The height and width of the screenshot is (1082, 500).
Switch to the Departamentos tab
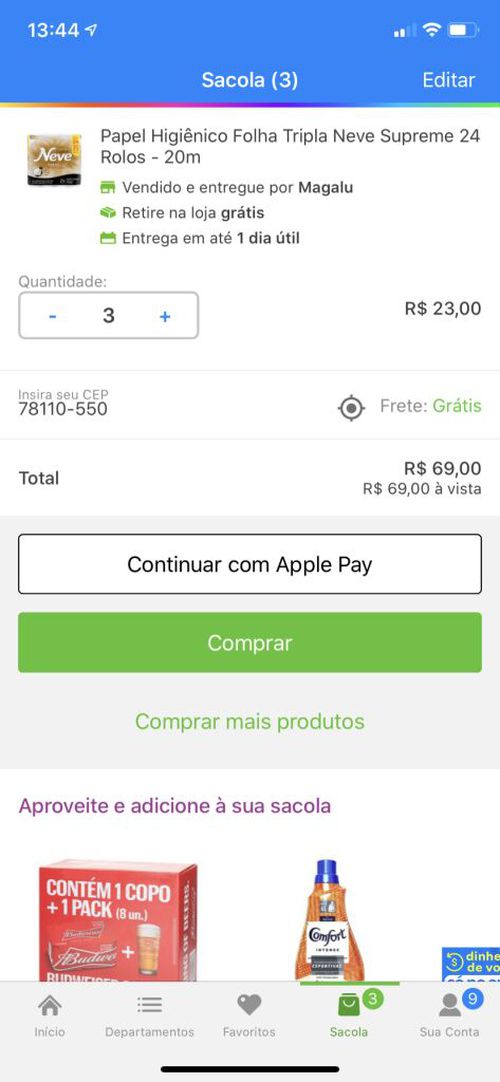click(150, 1016)
